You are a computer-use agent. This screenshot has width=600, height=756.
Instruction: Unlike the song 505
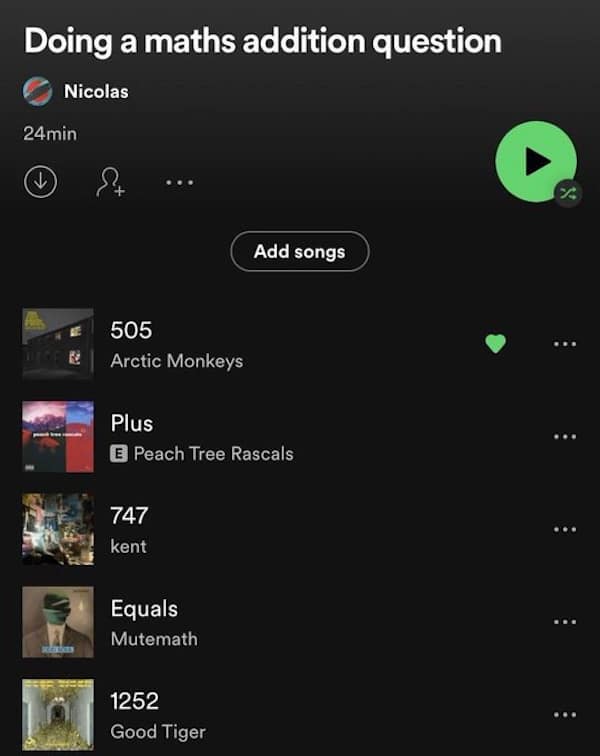[x=495, y=344]
